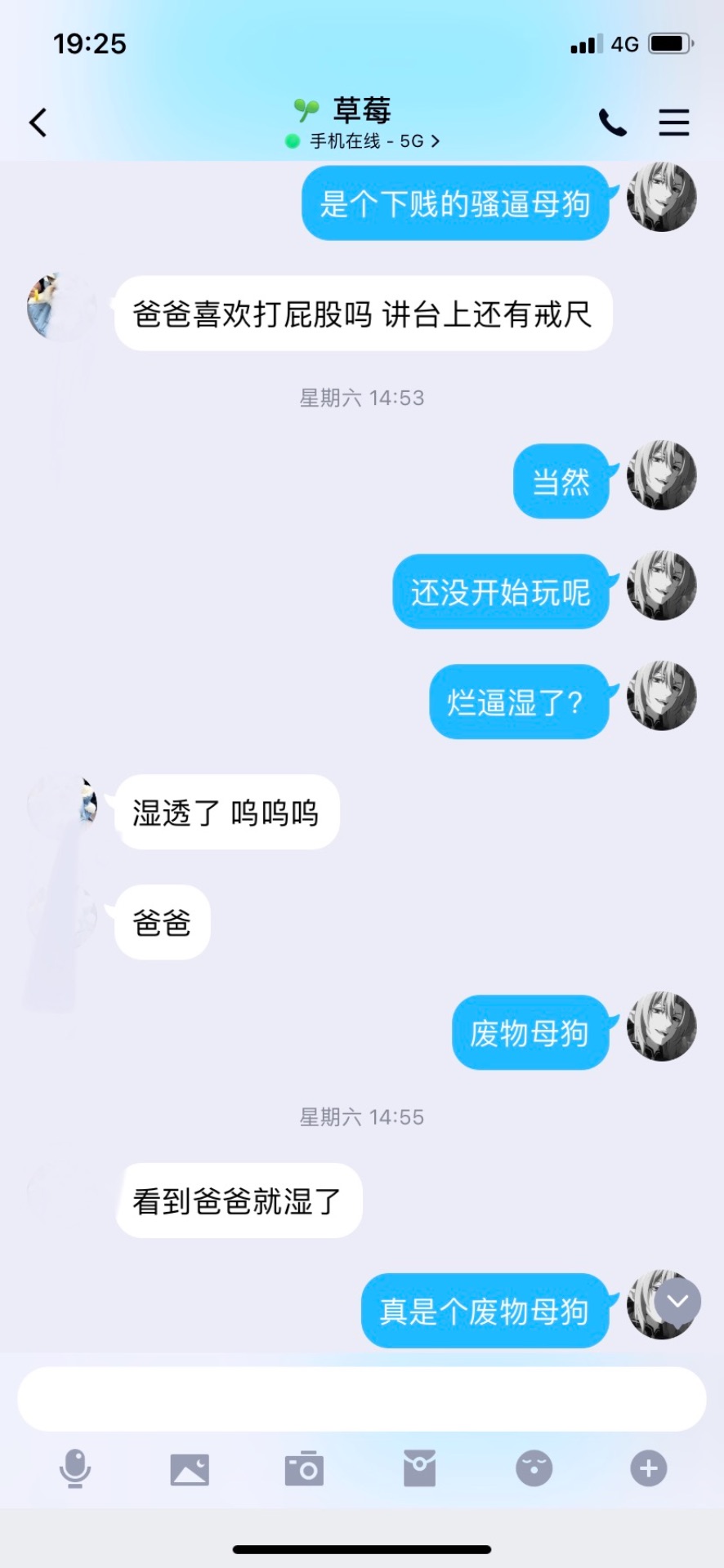Open more options with the plus icon
The width and height of the screenshot is (724, 1568).
[649, 1469]
